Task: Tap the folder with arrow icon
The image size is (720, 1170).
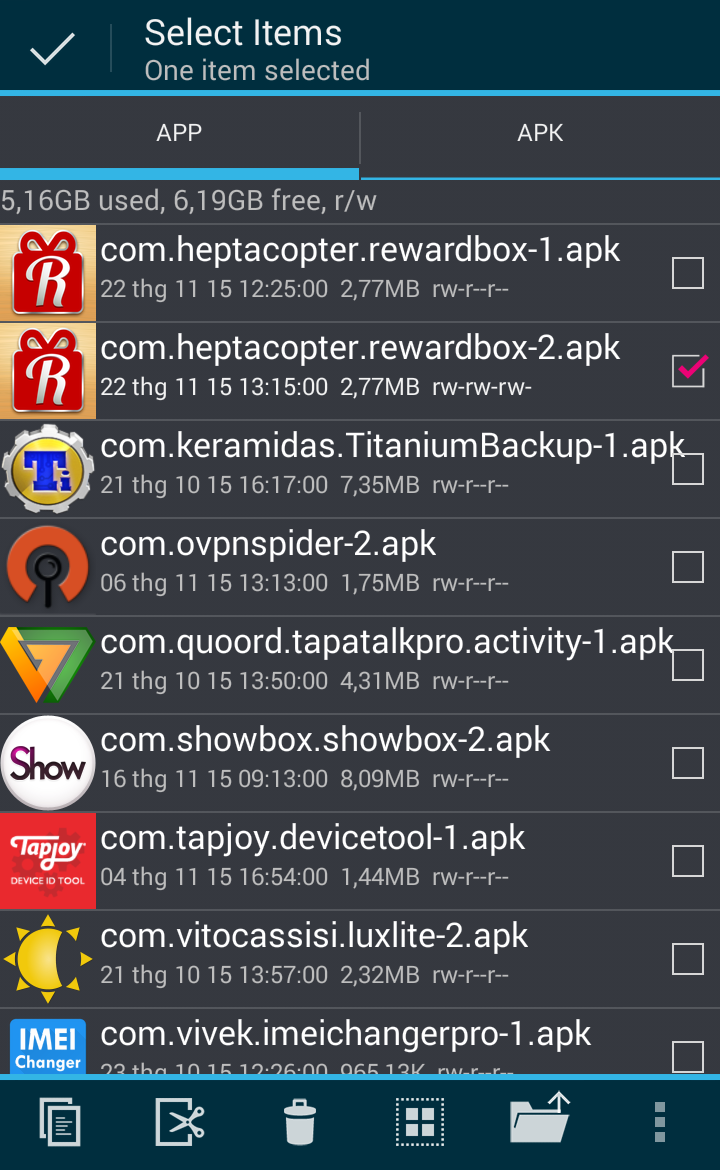Action: [x=540, y=1119]
